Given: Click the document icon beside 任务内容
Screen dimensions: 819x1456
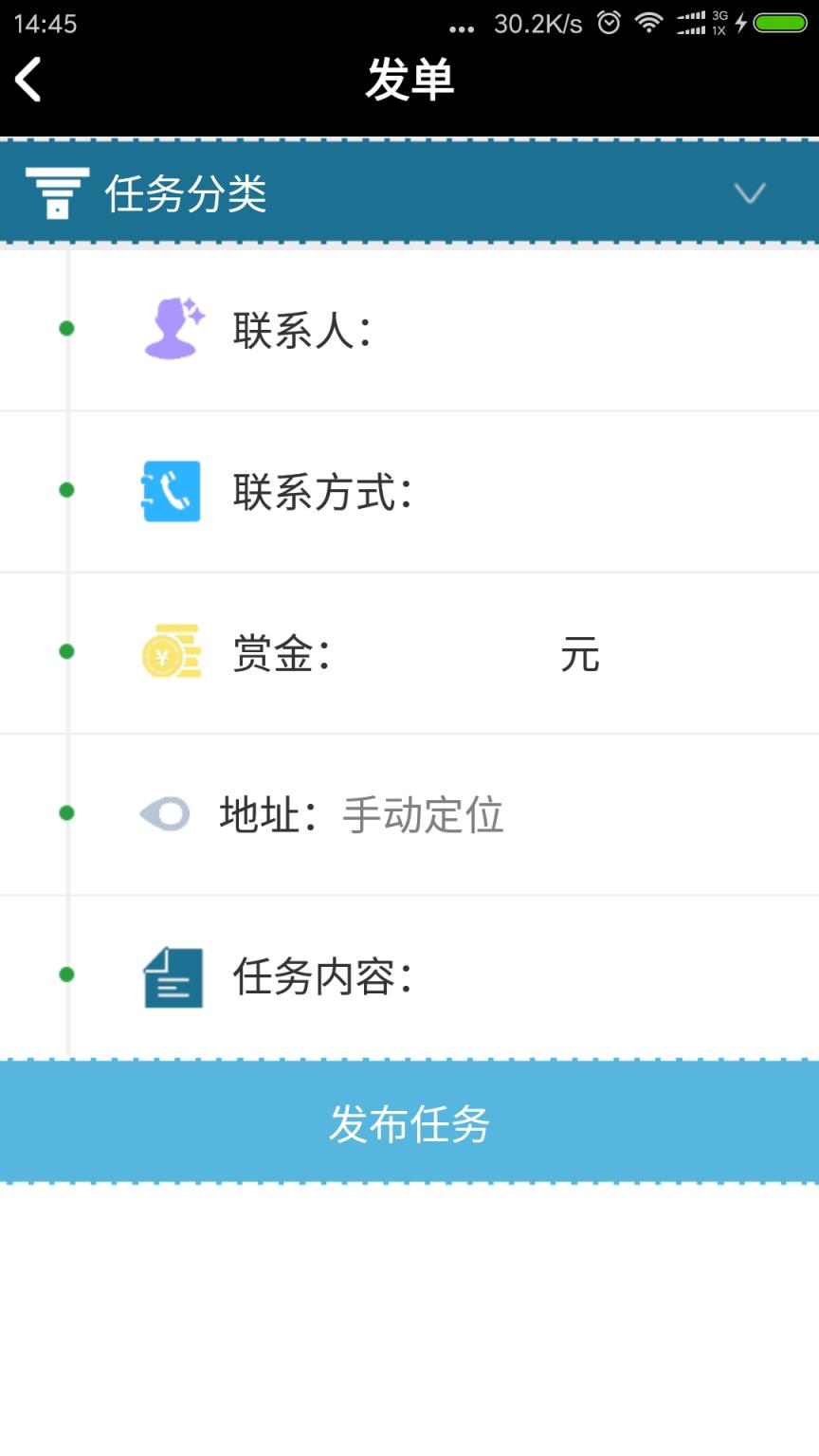Looking at the screenshot, I should pos(173,976).
